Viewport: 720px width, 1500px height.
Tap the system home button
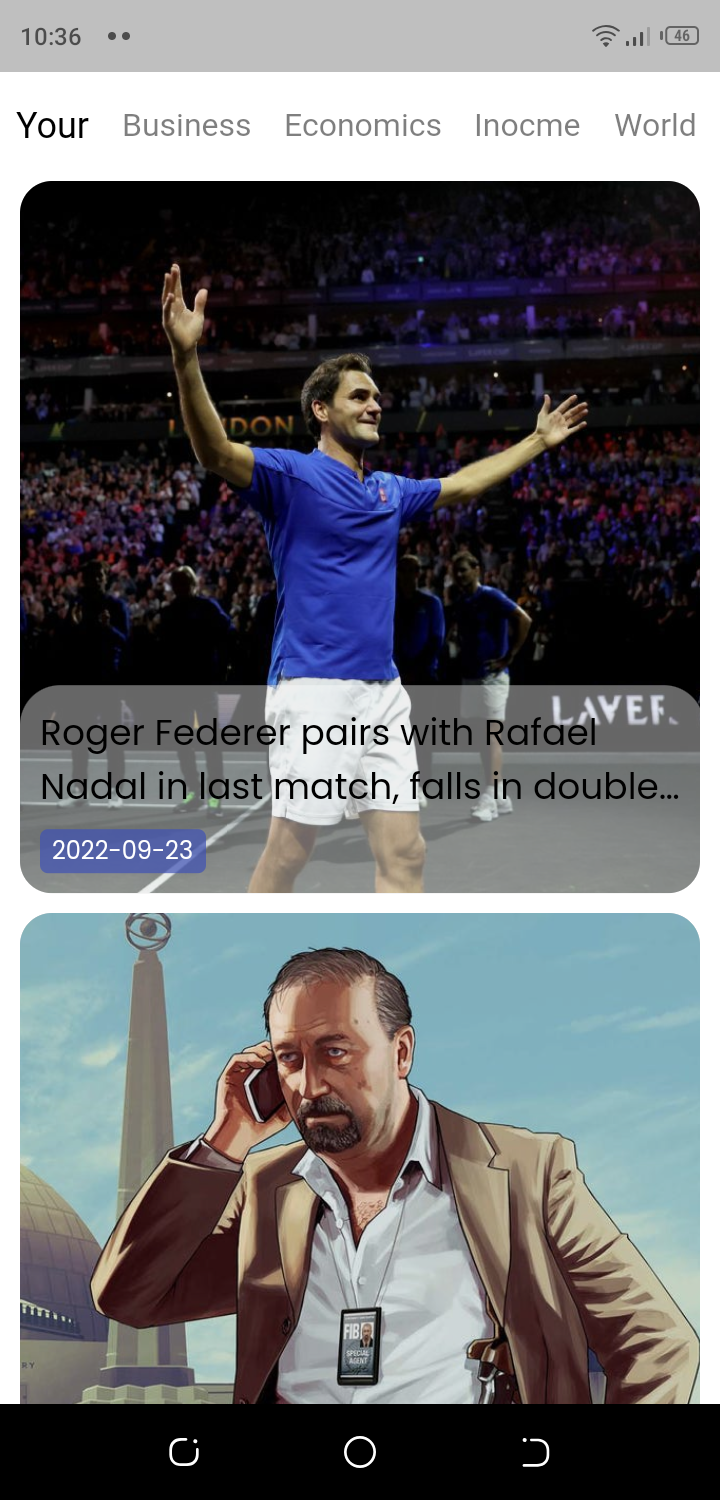pos(360,1452)
